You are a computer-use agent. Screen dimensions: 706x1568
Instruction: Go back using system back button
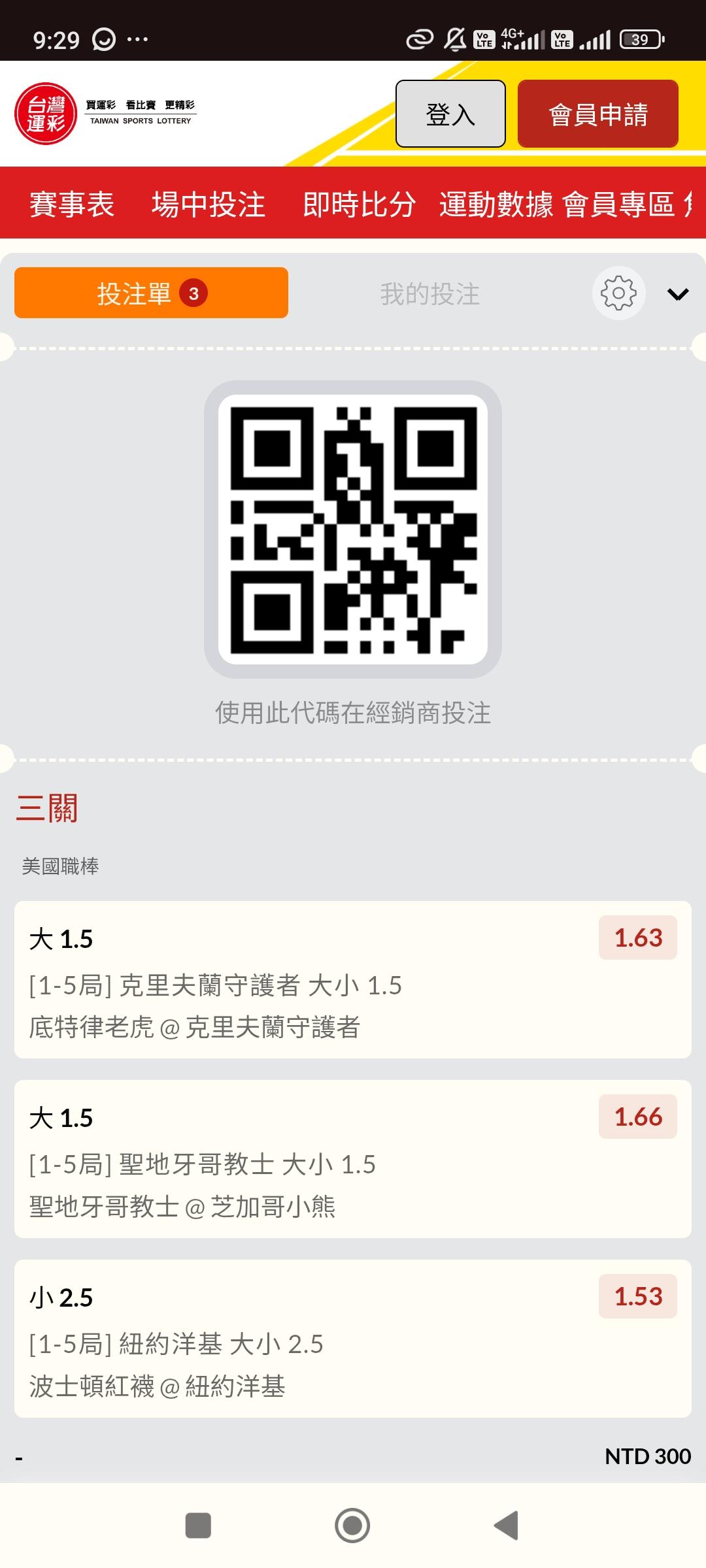click(507, 1526)
